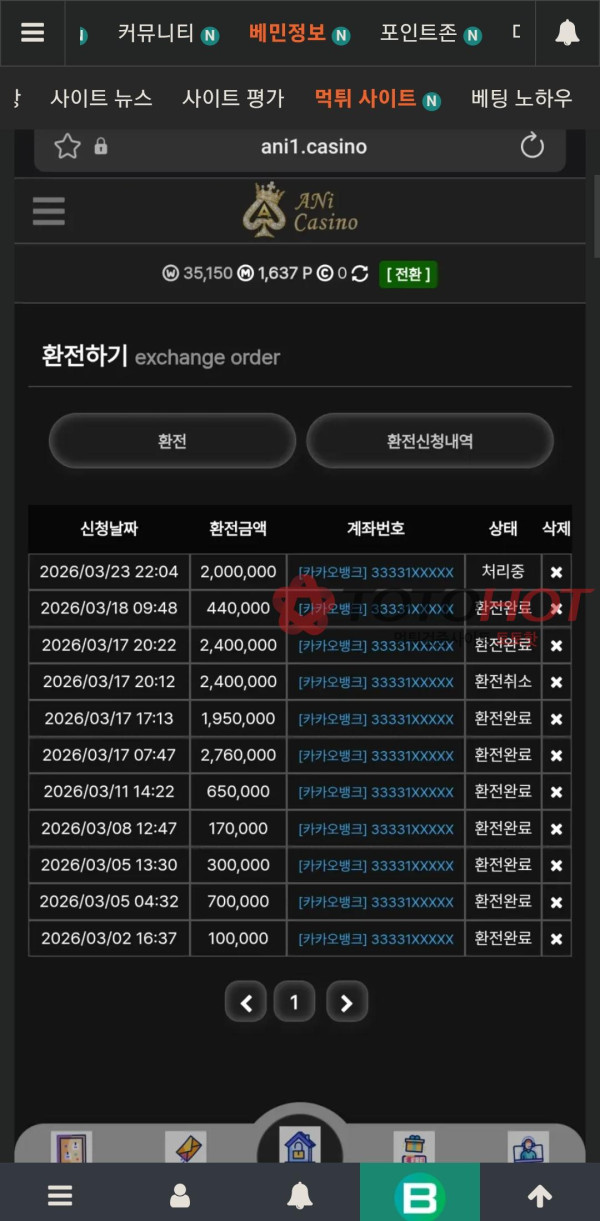Go to the 베팅 노하우 sub-tab
This screenshot has width=600, height=1221.
[521, 98]
